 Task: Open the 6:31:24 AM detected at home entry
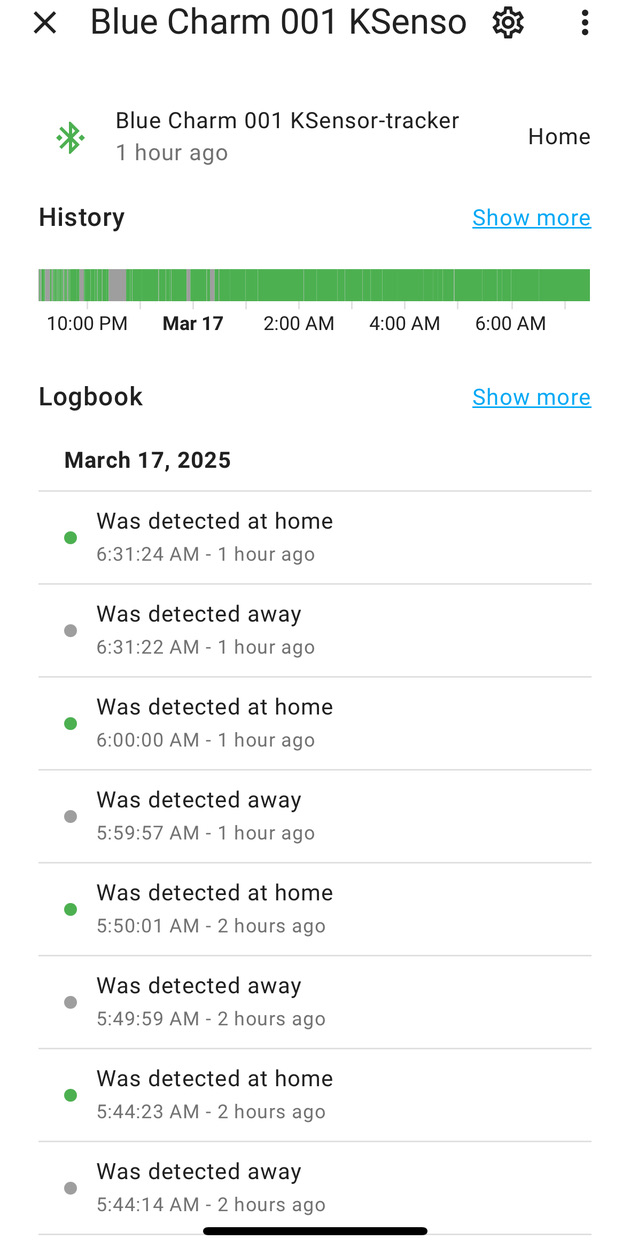(315, 538)
